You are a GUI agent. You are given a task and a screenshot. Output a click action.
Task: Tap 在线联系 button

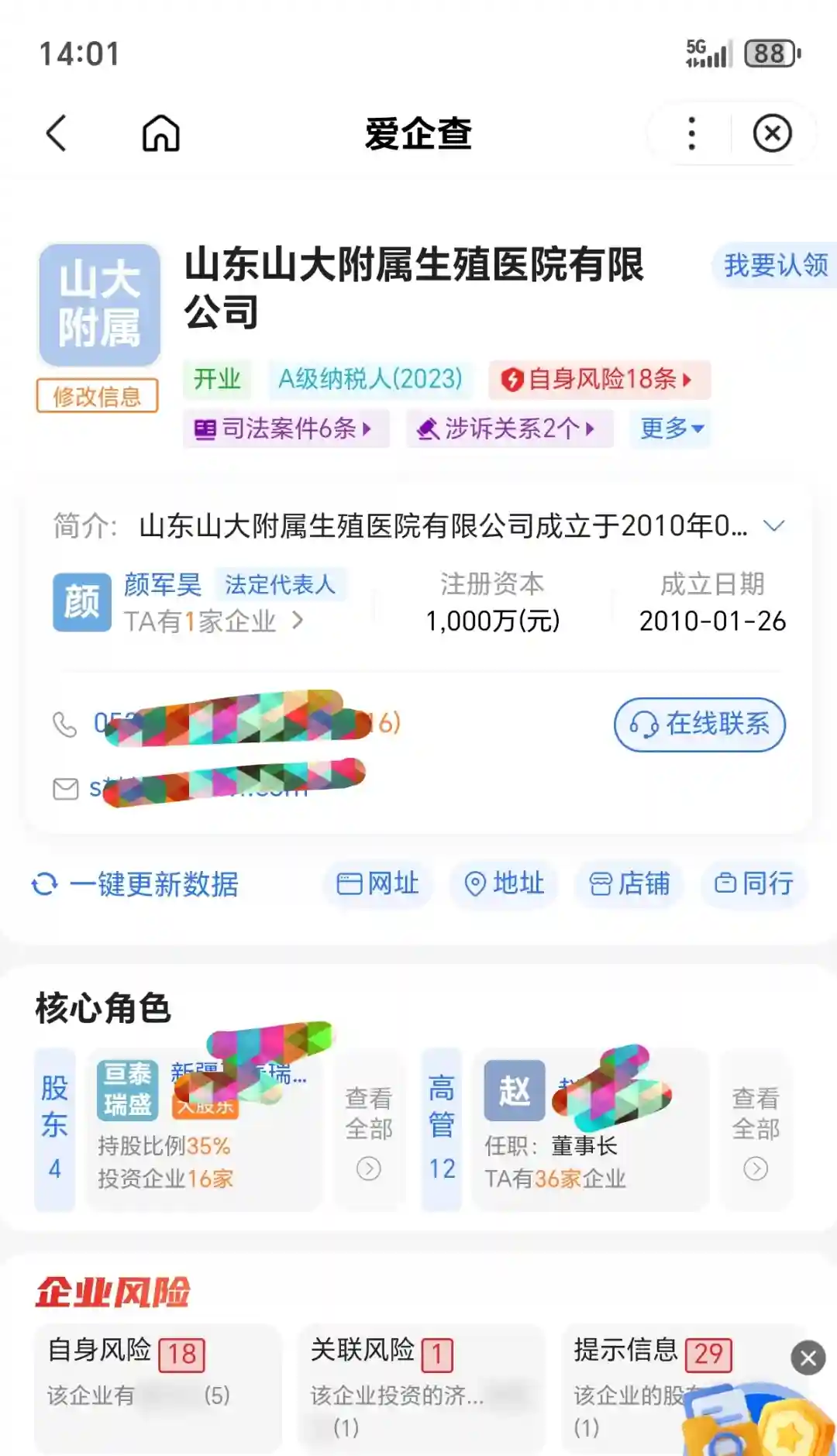coord(699,725)
